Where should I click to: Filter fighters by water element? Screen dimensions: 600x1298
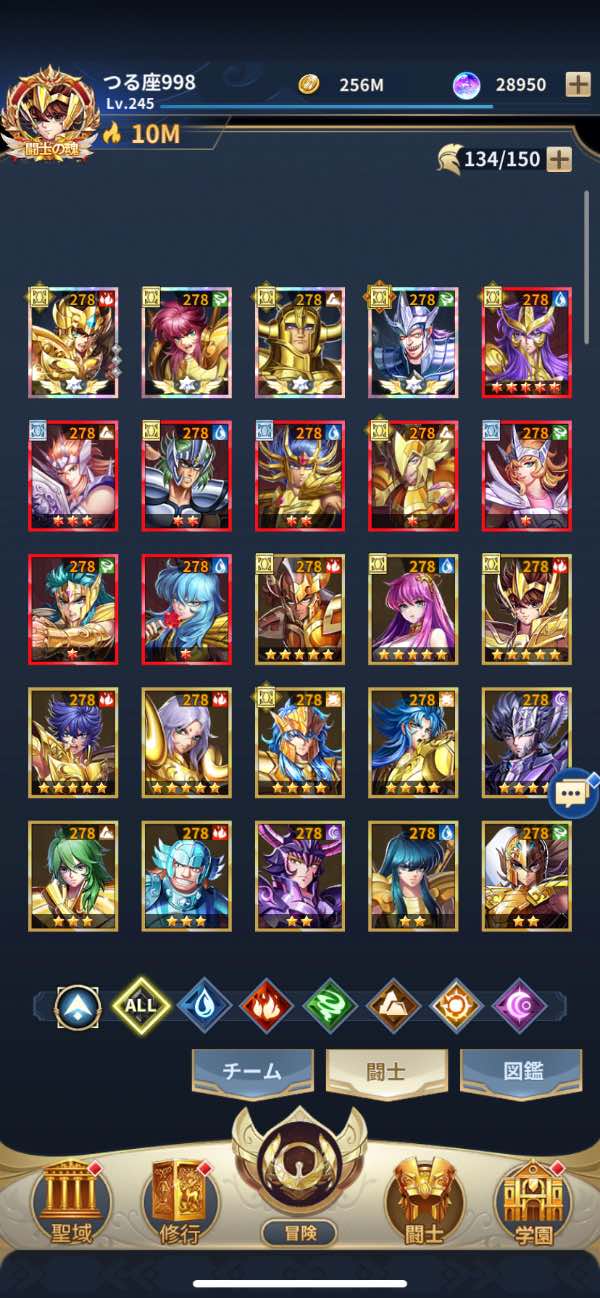[x=204, y=1005]
